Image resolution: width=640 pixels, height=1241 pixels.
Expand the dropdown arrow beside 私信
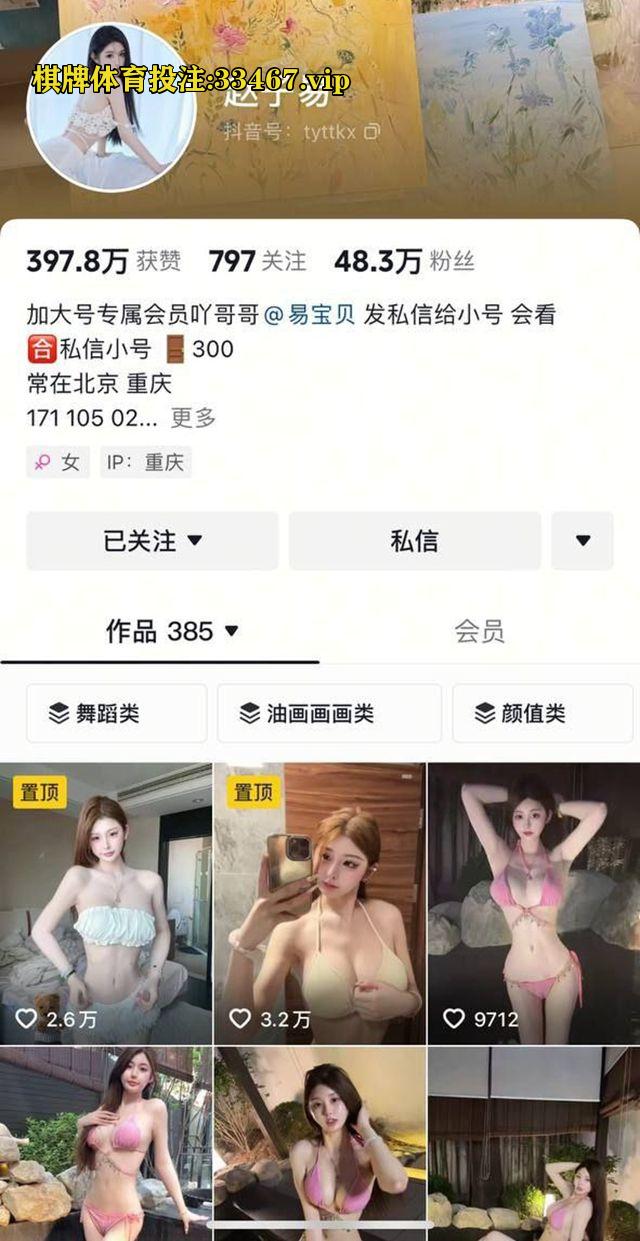(x=582, y=541)
